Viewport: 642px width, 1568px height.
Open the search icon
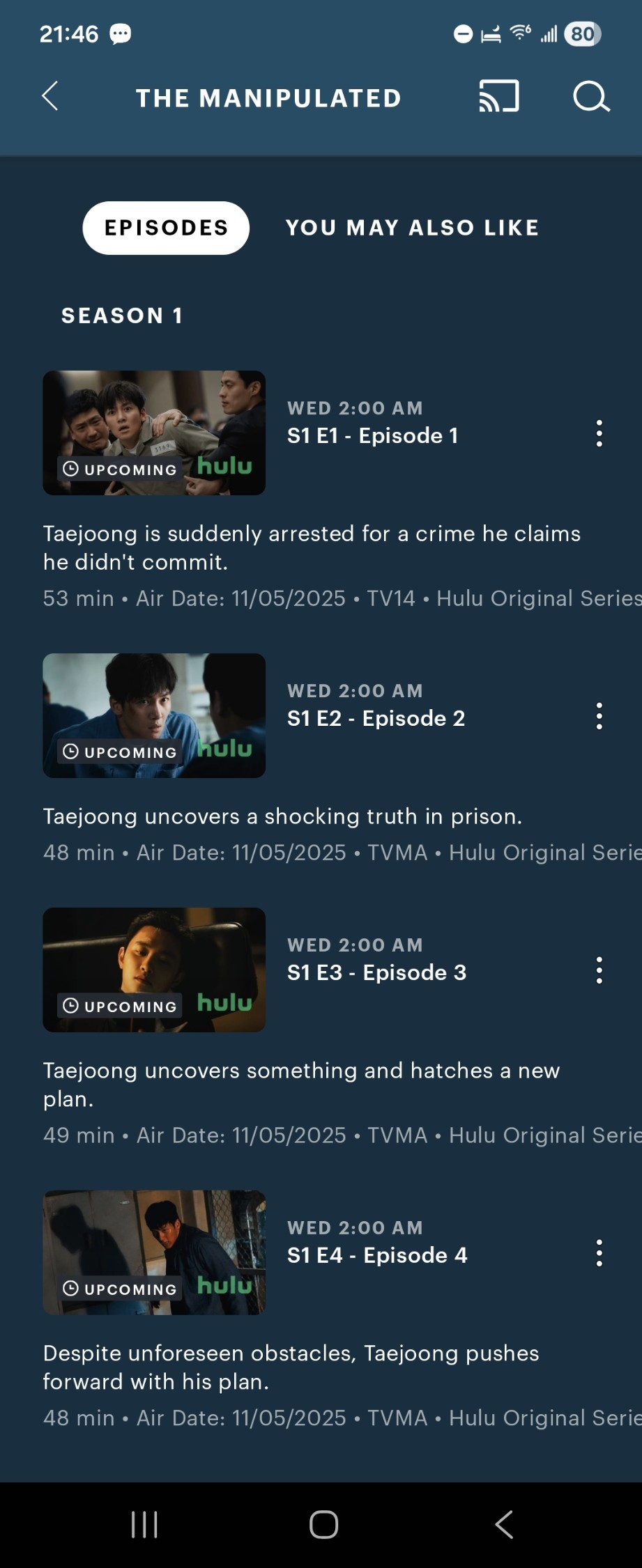click(x=591, y=97)
